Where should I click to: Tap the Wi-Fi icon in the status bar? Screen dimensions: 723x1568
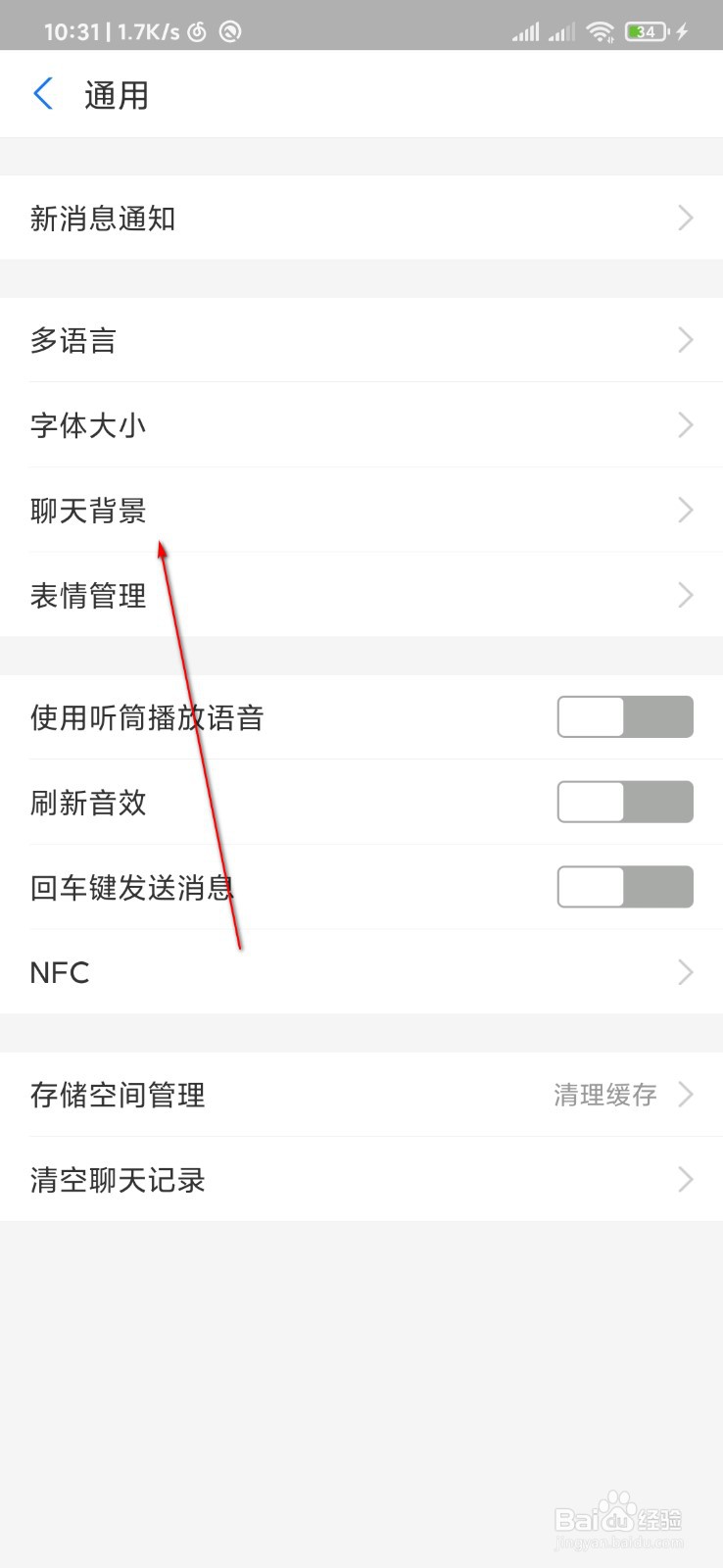pyautogui.click(x=601, y=30)
